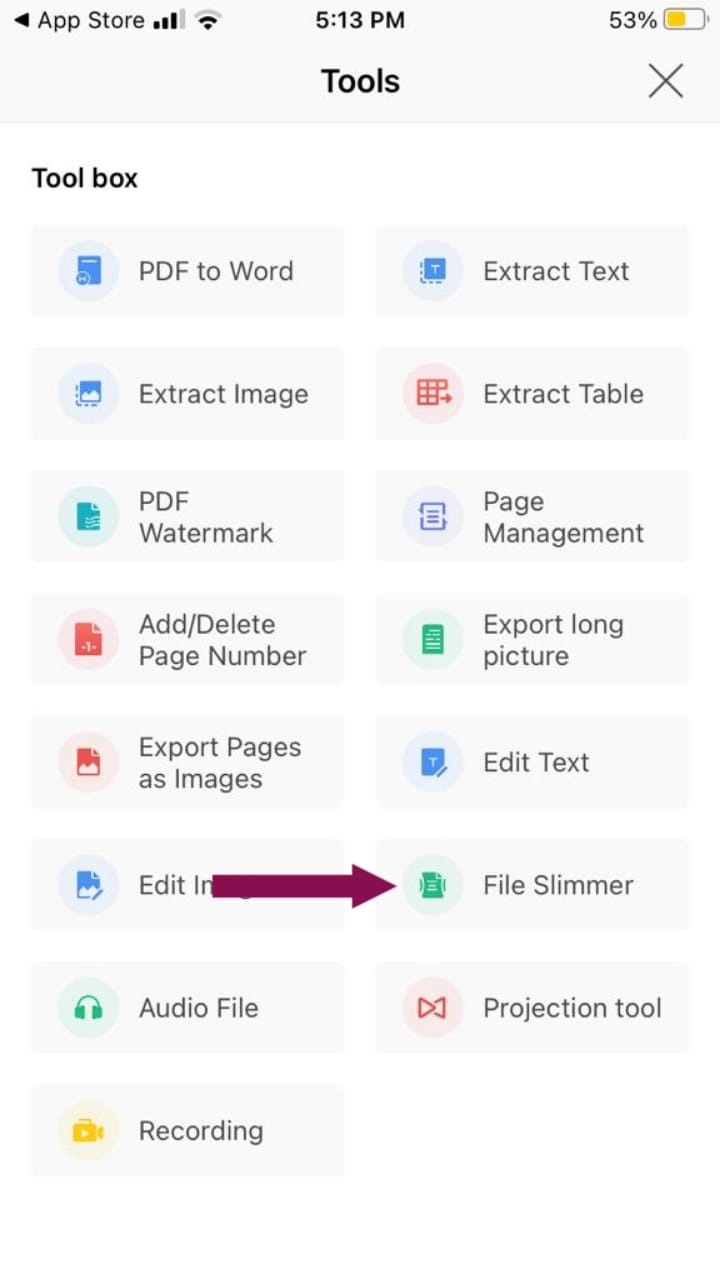Choose Export Pages as Images

(188, 763)
